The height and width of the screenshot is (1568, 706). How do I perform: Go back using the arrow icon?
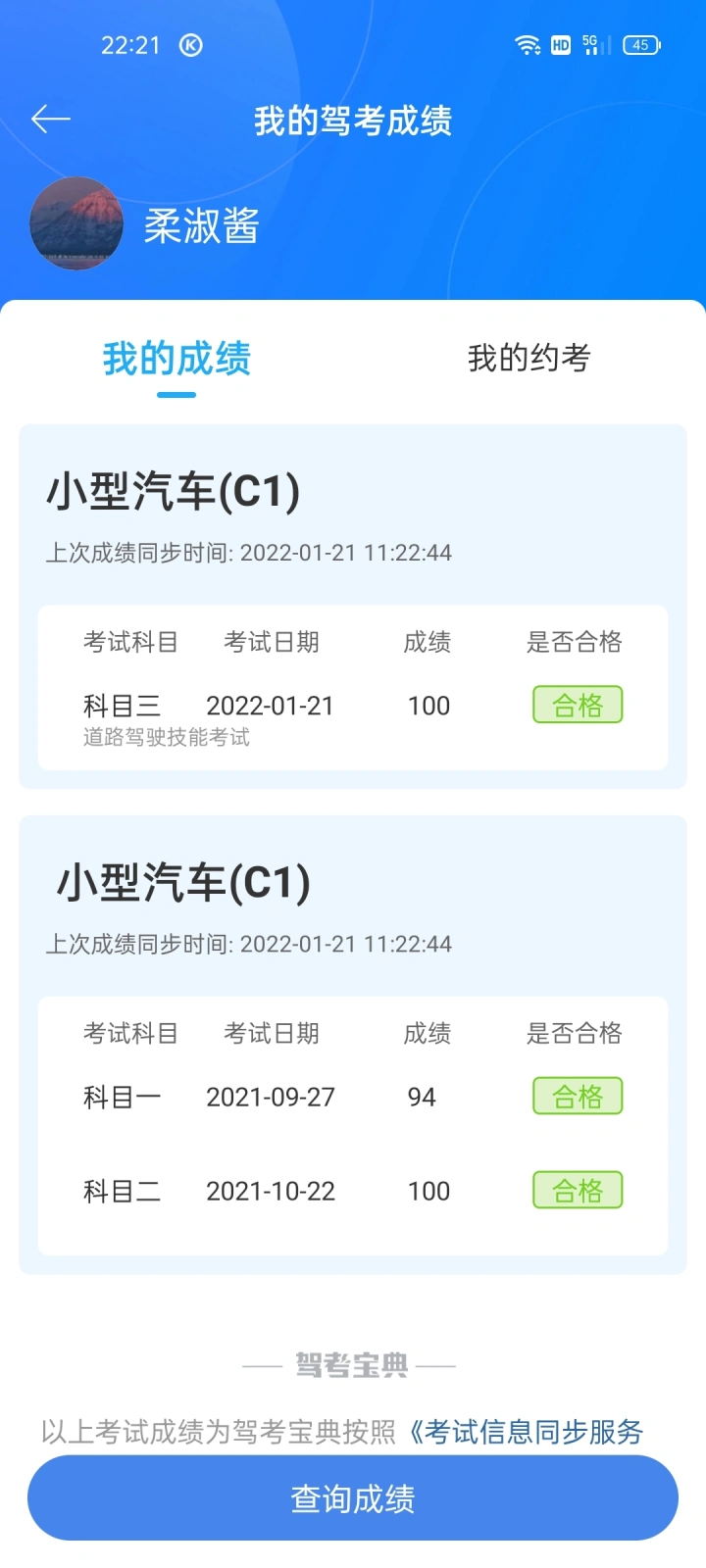[51, 120]
